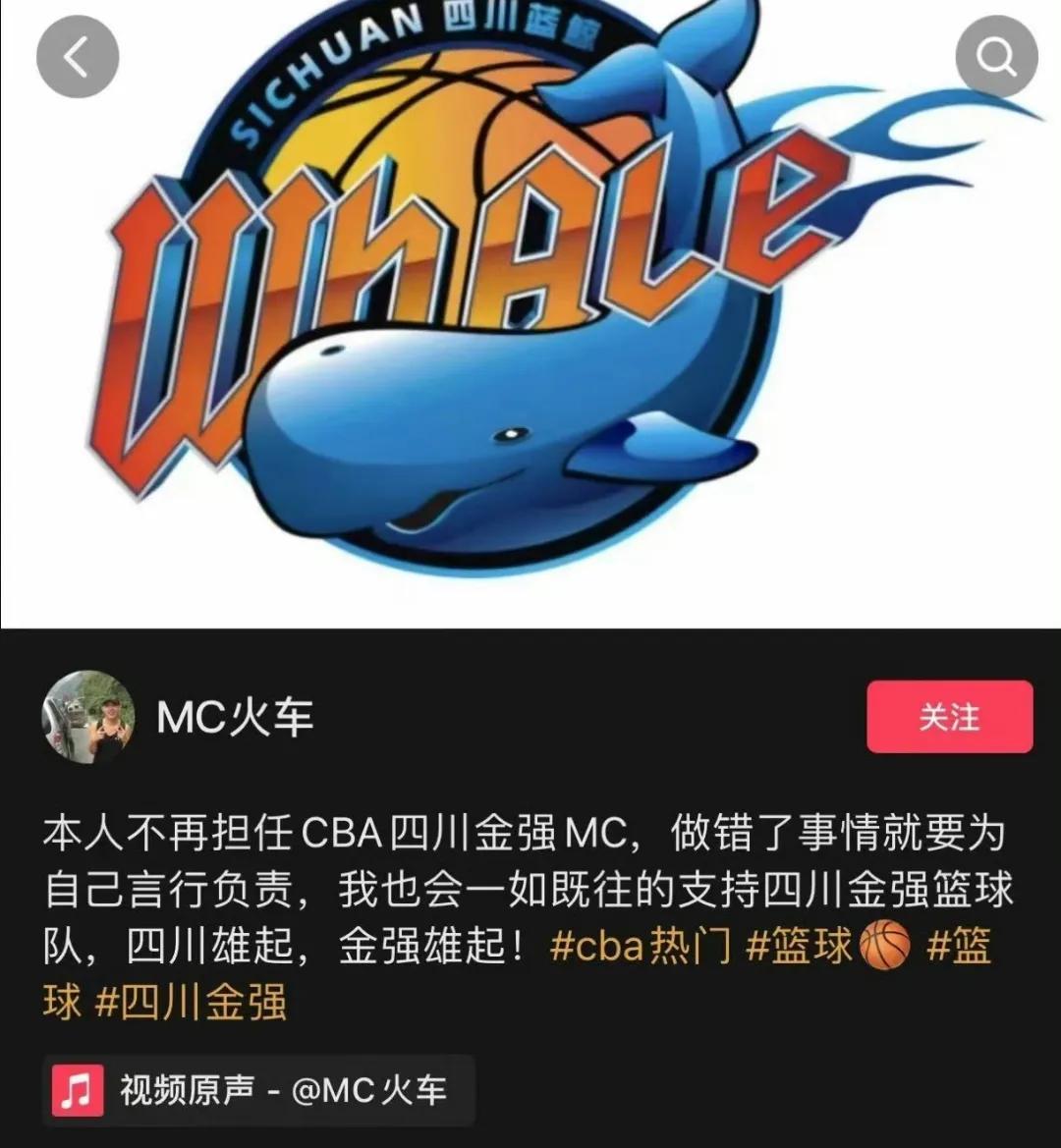Open search with the magnifier icon

pos(996,58)
